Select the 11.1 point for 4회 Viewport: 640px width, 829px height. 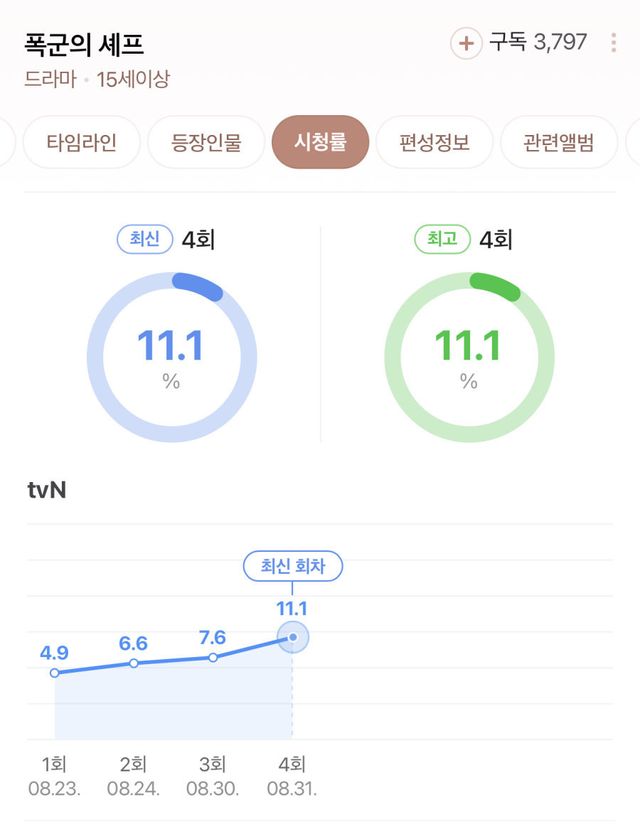(292, 637)
